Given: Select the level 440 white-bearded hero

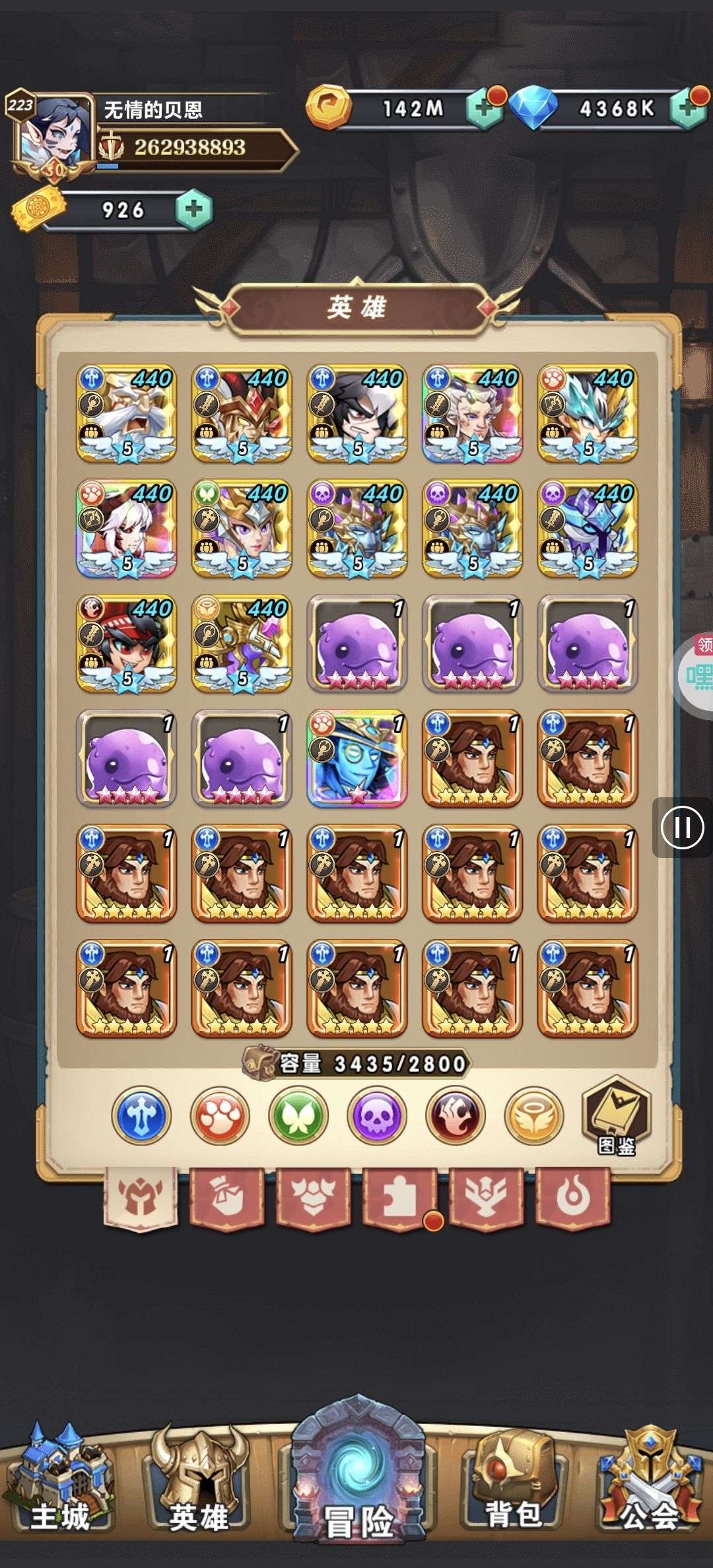Looking at the screenshot, I should [127, 413].
